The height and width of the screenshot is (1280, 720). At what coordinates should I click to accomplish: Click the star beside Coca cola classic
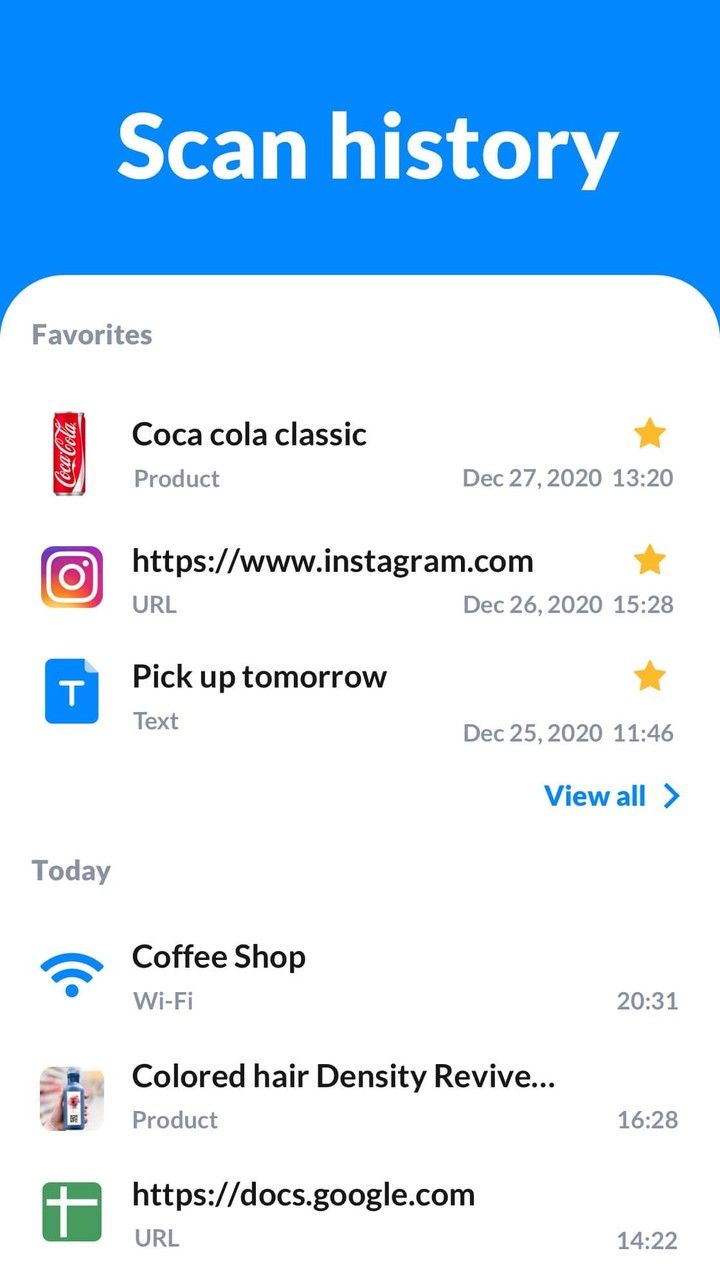click(650, 433)
